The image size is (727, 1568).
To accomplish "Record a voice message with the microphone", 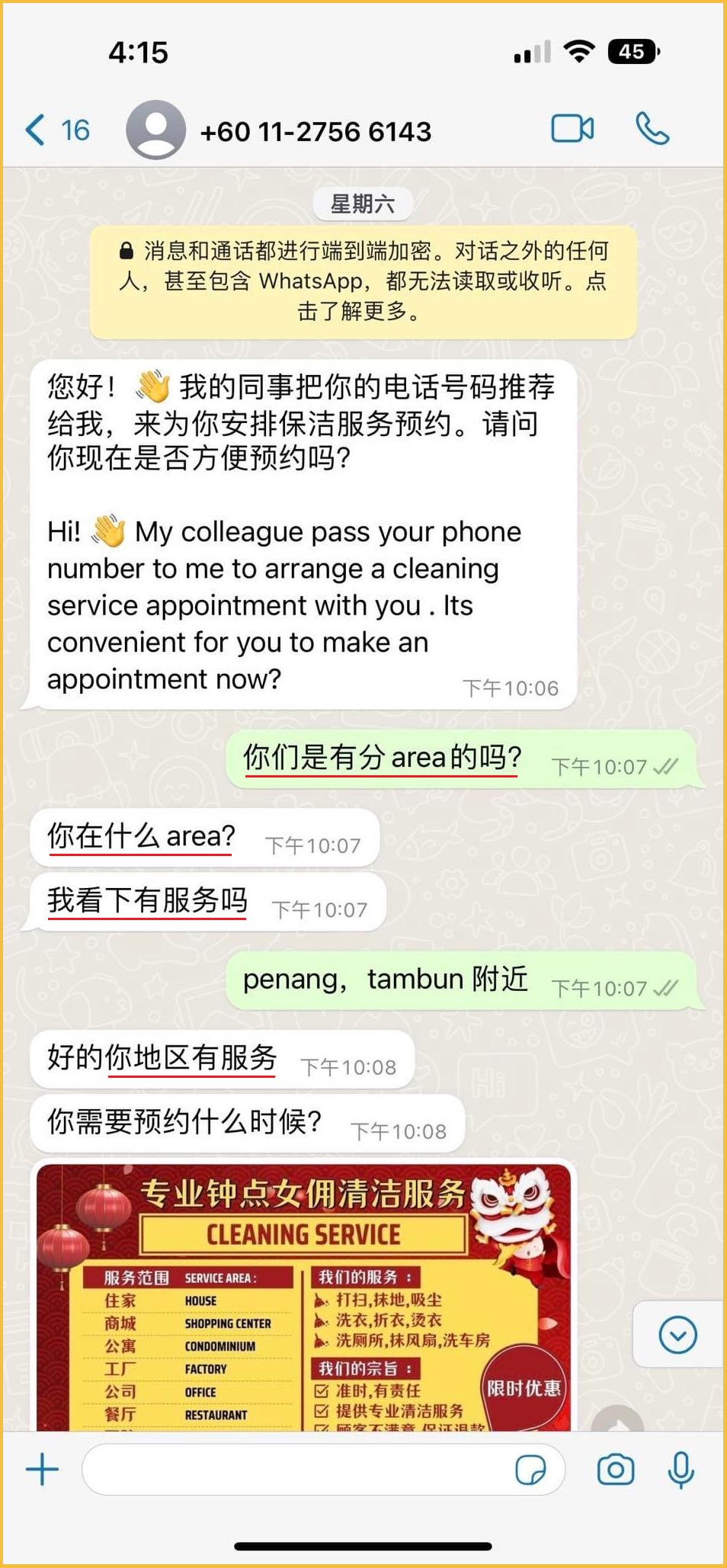I will [681, 1469].
